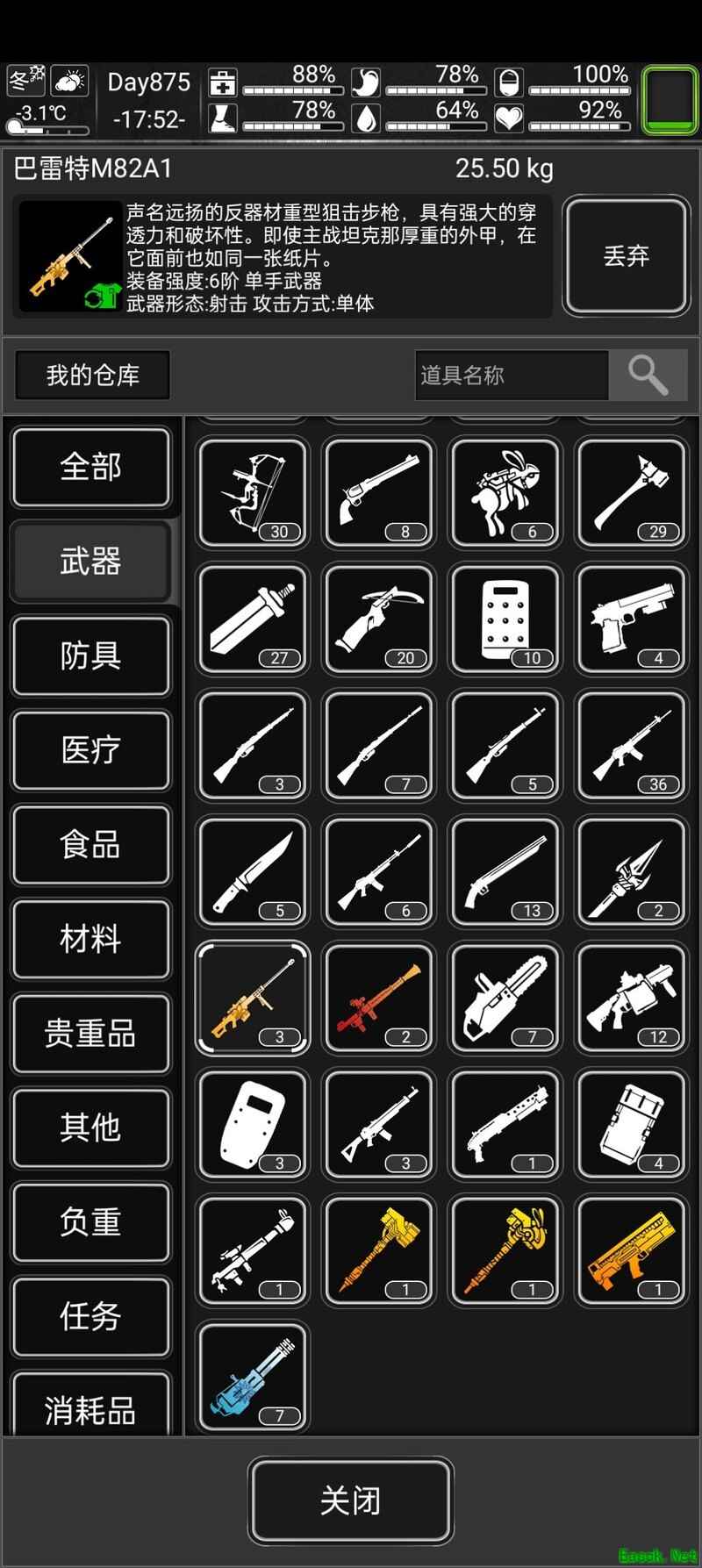Switch to the 任务 category
The height and width of the screenshot is (1568, 702).
coord(91,1316)
